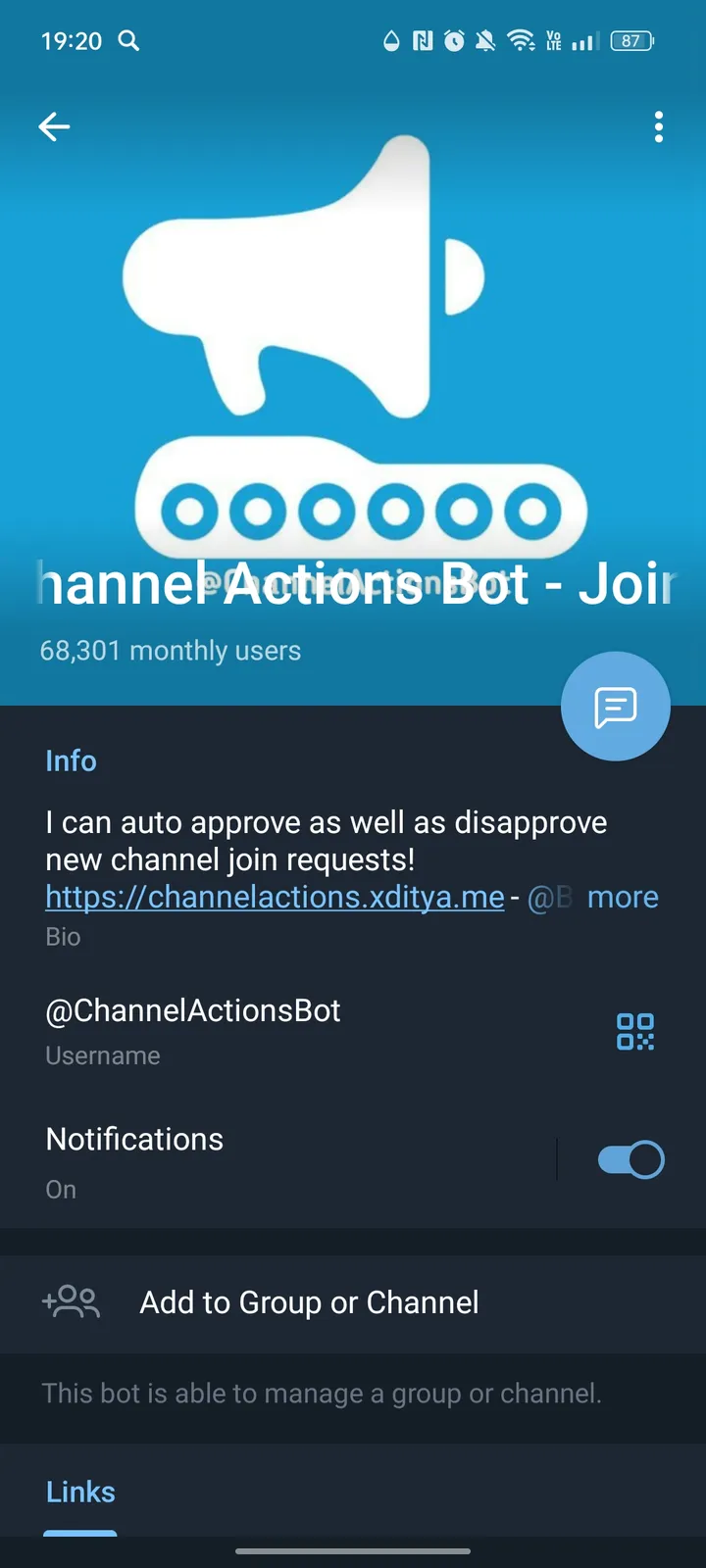Image resolution: width=706 pixels, height=1568 pixels.
Task: Click the back arrow
Action: (x=54, y=126)
